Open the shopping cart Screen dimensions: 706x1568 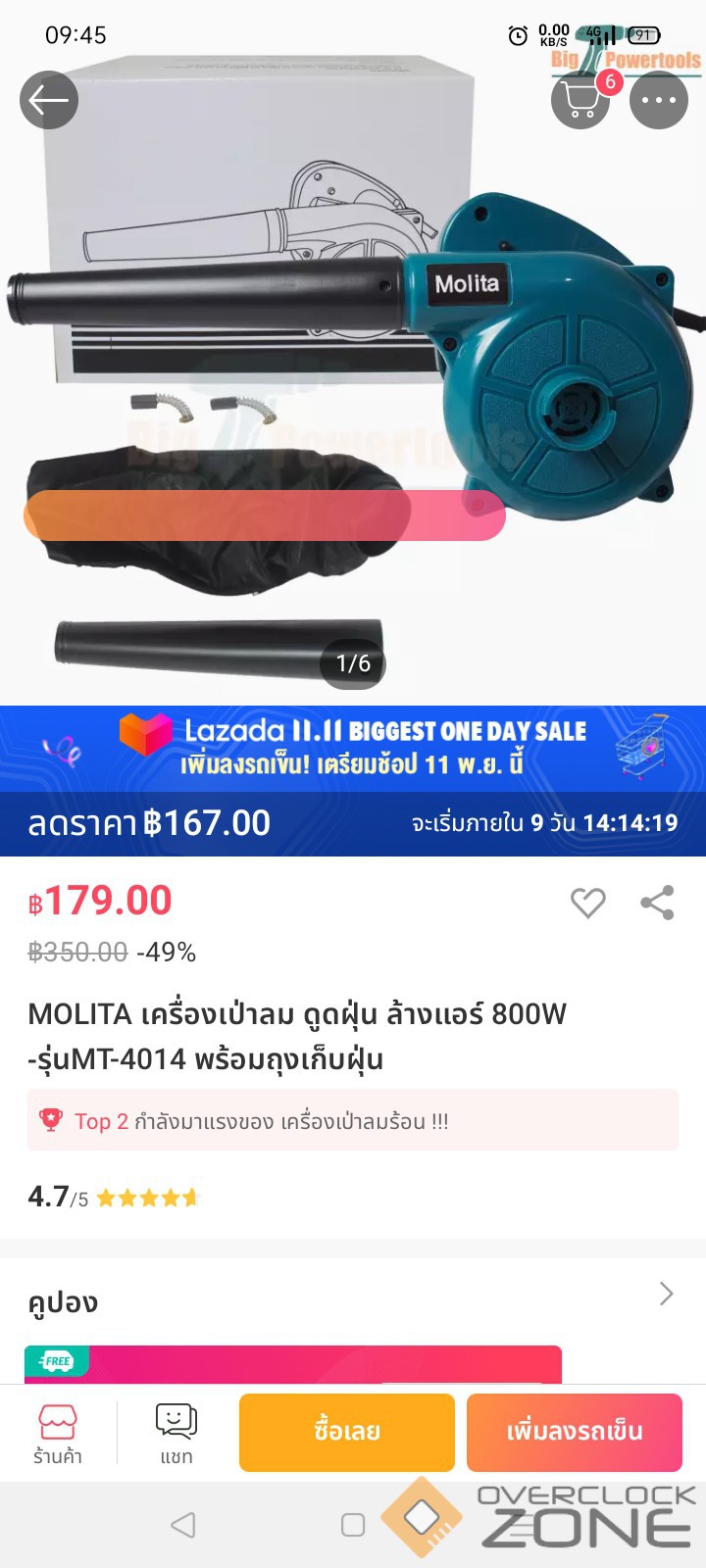click(x=580, y=100)
